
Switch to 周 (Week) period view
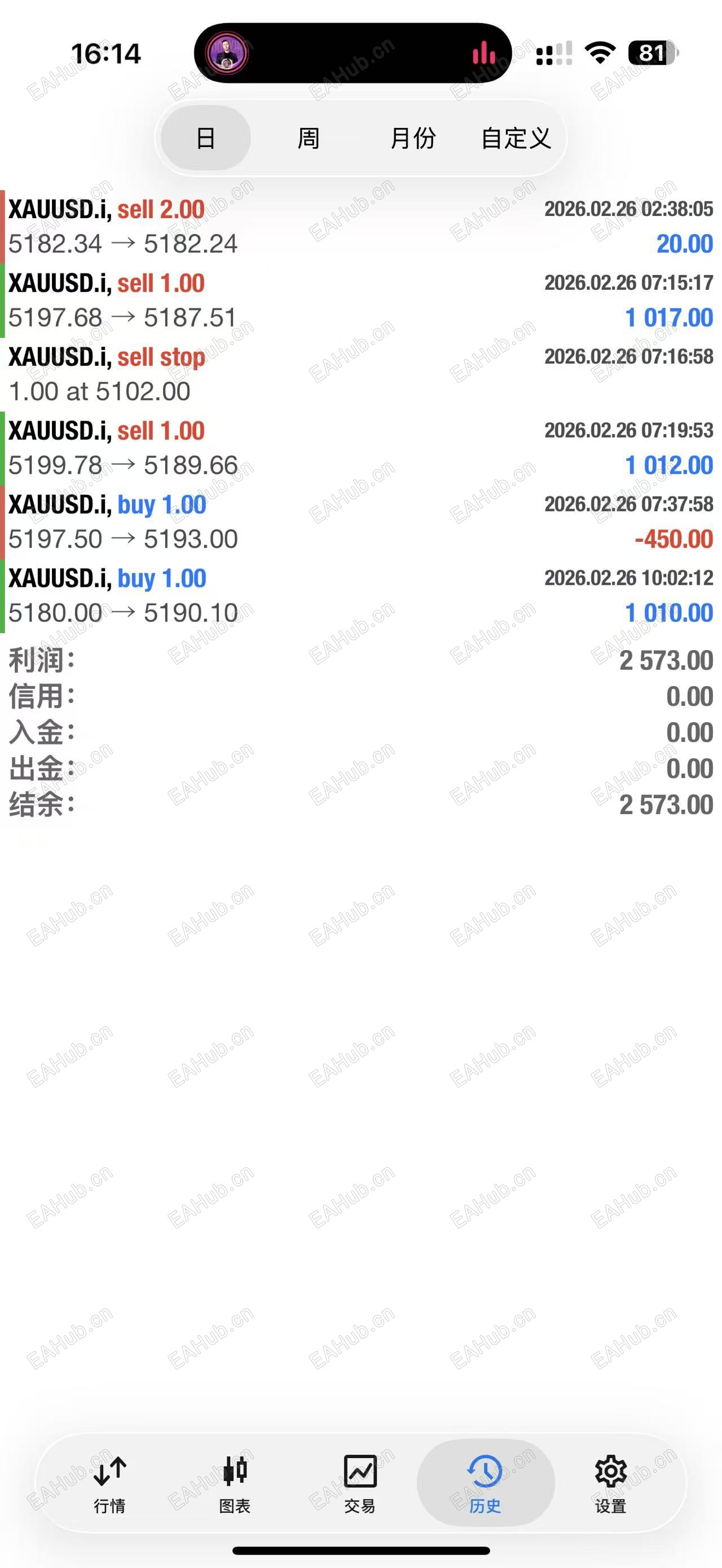[307, 138]
